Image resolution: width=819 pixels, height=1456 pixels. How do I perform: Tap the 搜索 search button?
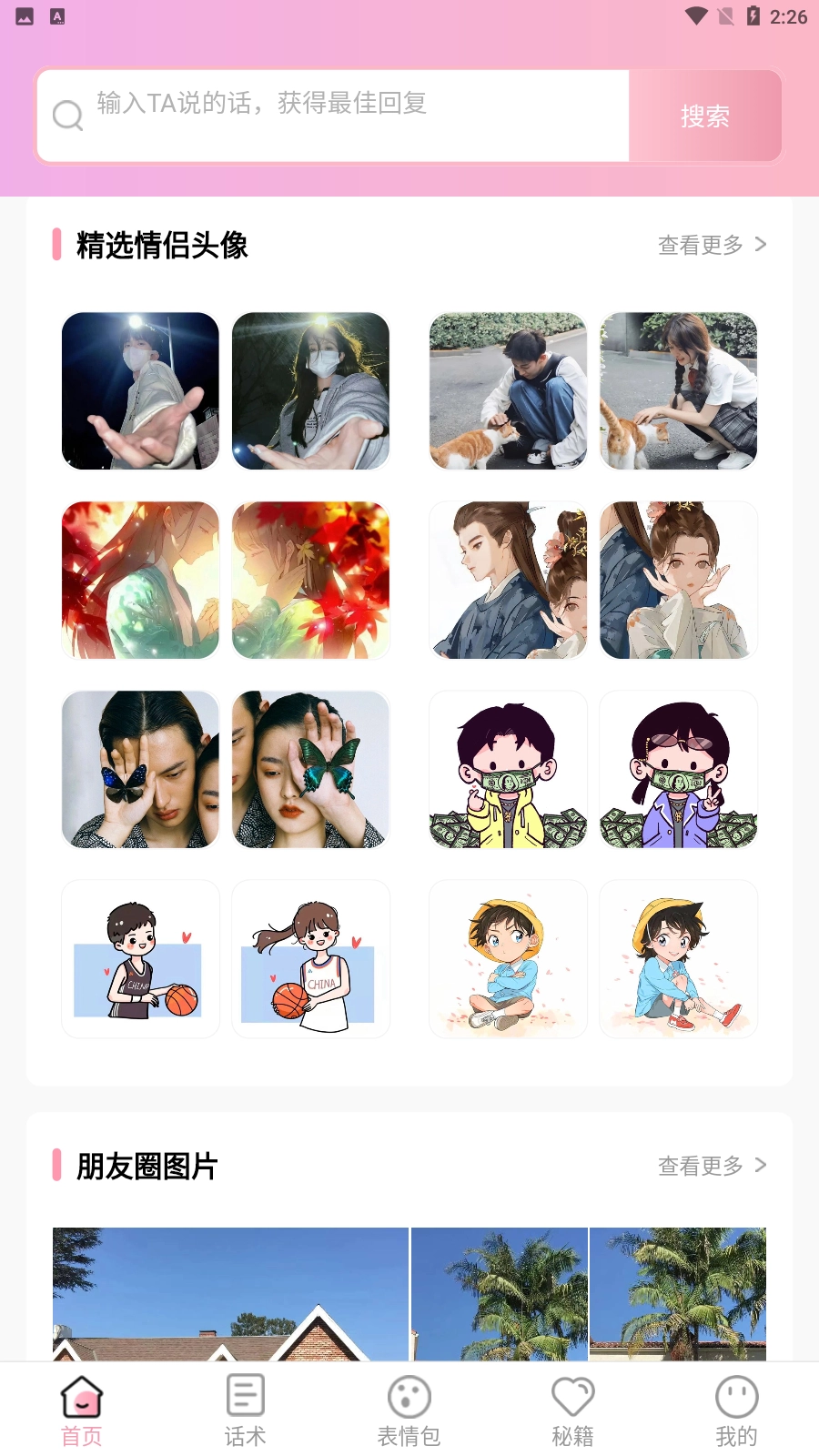tap(704, 116)
